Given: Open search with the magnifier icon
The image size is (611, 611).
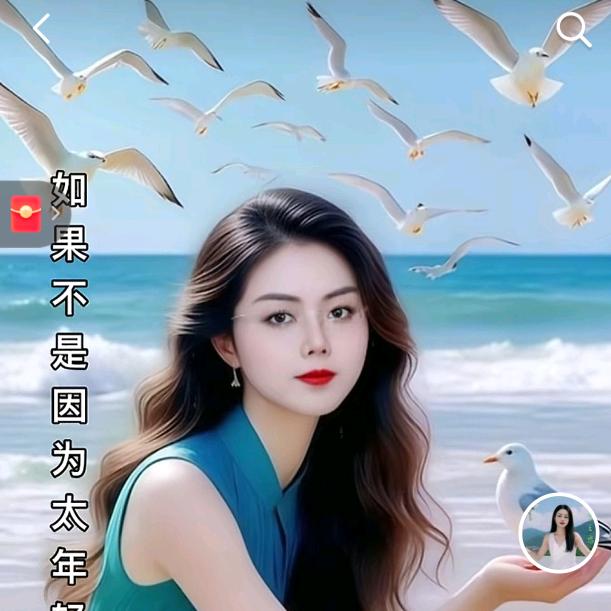Looking at the screenshot, I should coord(573,29).
